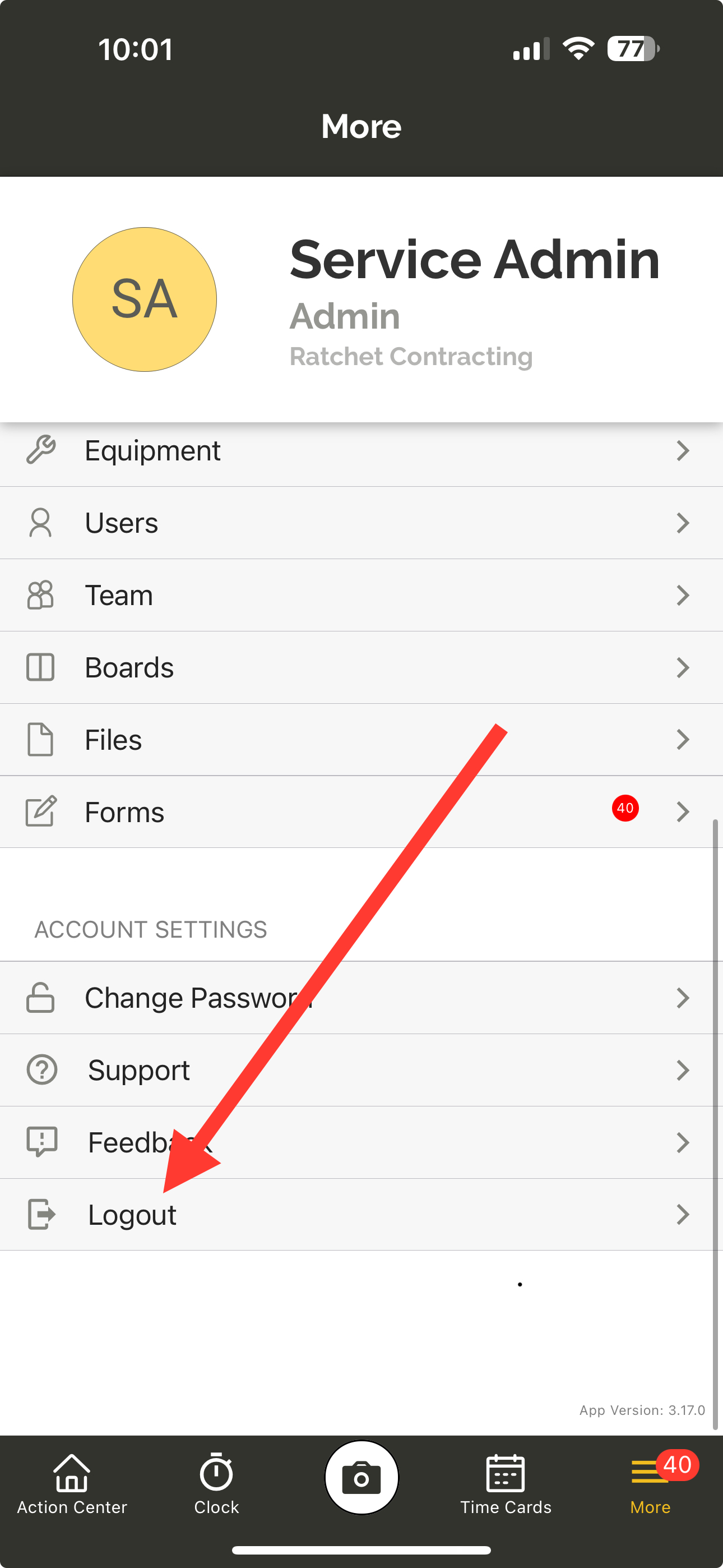Tap Logout to sign out
Image resolution: width=723 pixels, height=1568 pixels.
pyautogui.click(x=361, y=1215)
